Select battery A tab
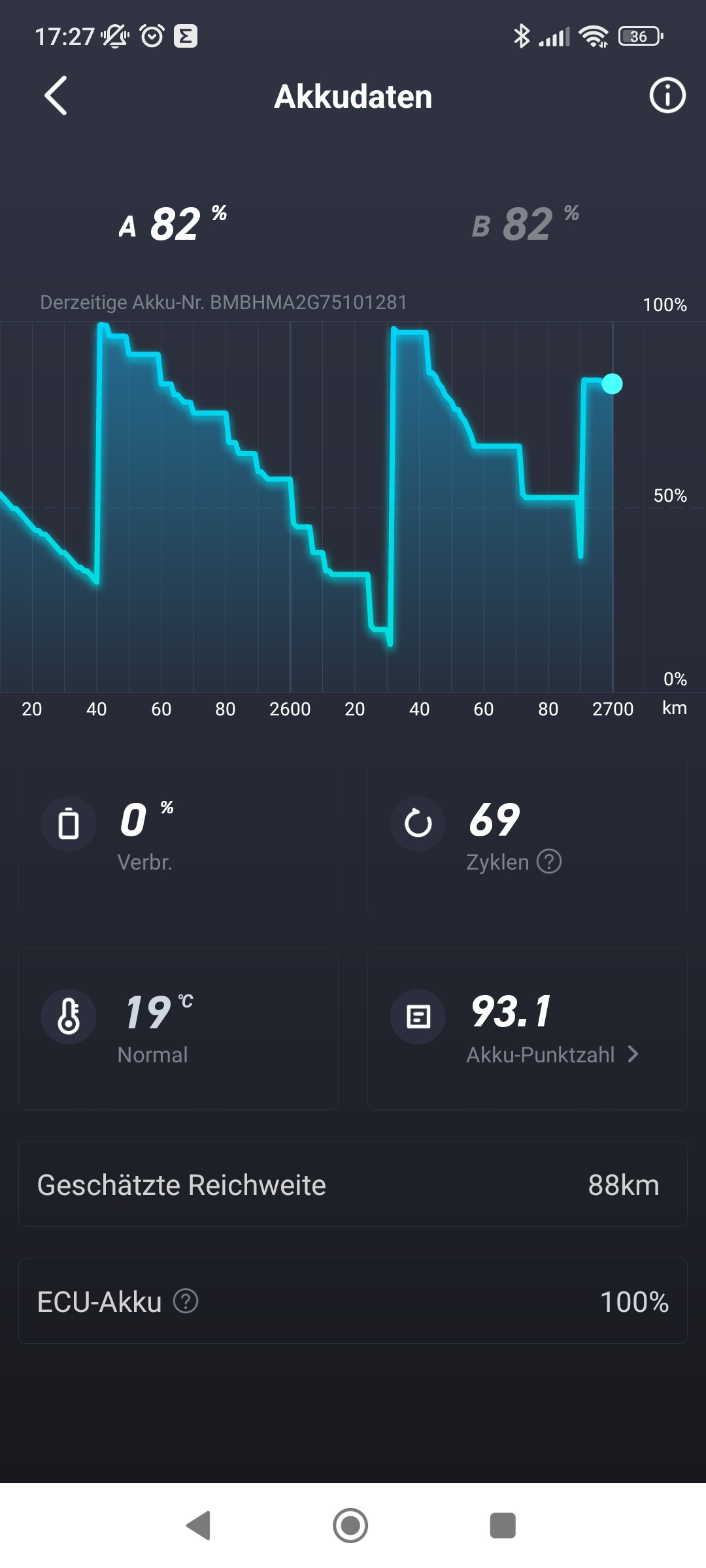 (x=173, y=224)
